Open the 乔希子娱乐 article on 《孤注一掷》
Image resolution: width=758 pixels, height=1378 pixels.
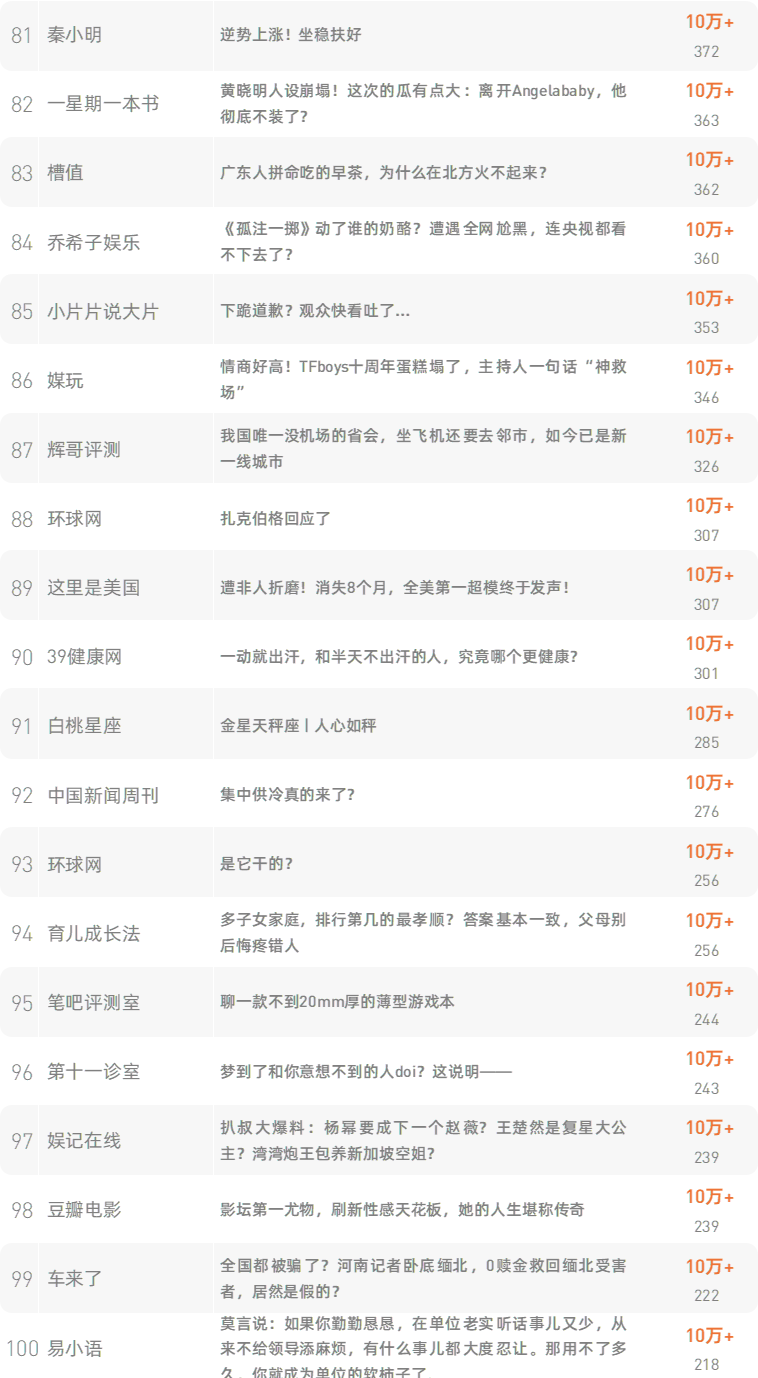click(x=424, y=242)
